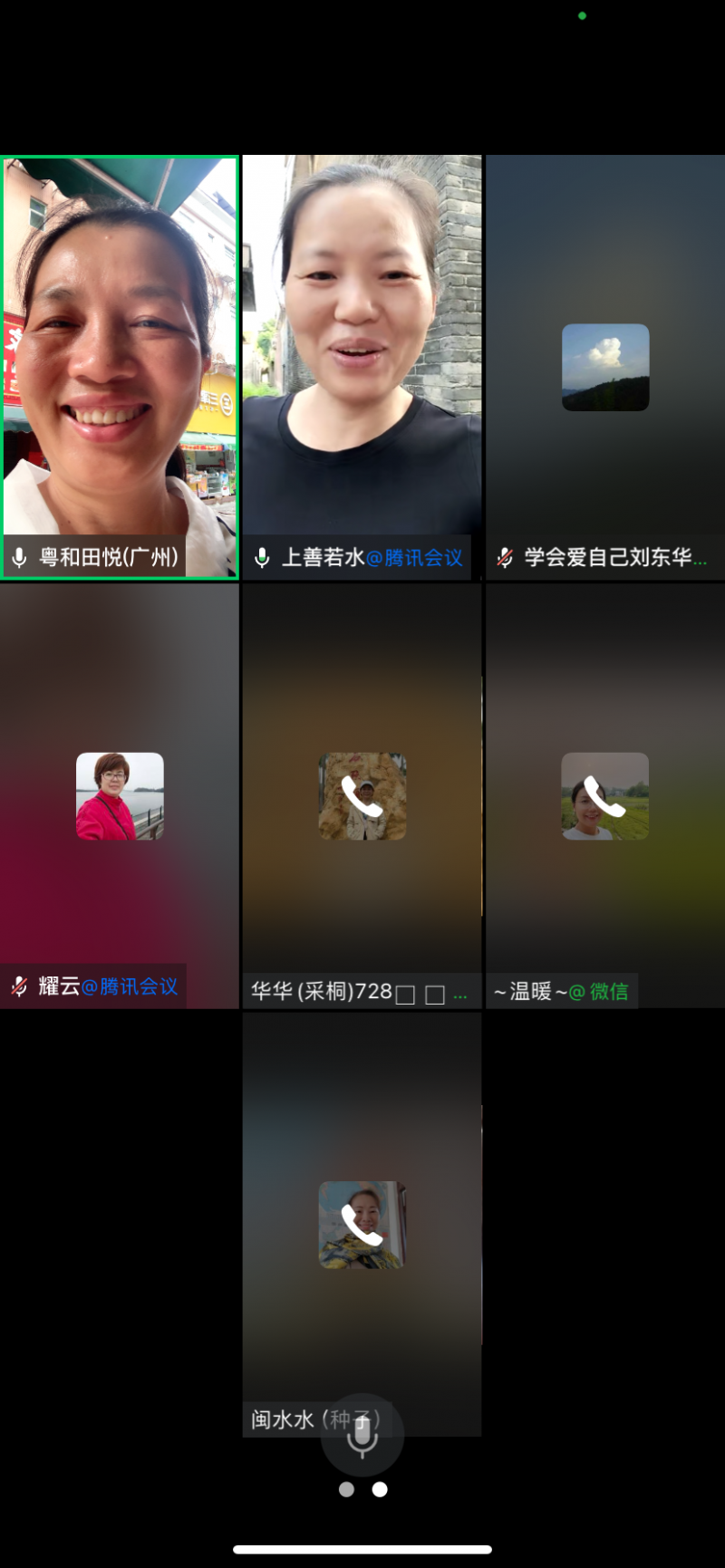Jump to the first page indicator dot
725x1568 pixels.
(x=346, y=1489)
